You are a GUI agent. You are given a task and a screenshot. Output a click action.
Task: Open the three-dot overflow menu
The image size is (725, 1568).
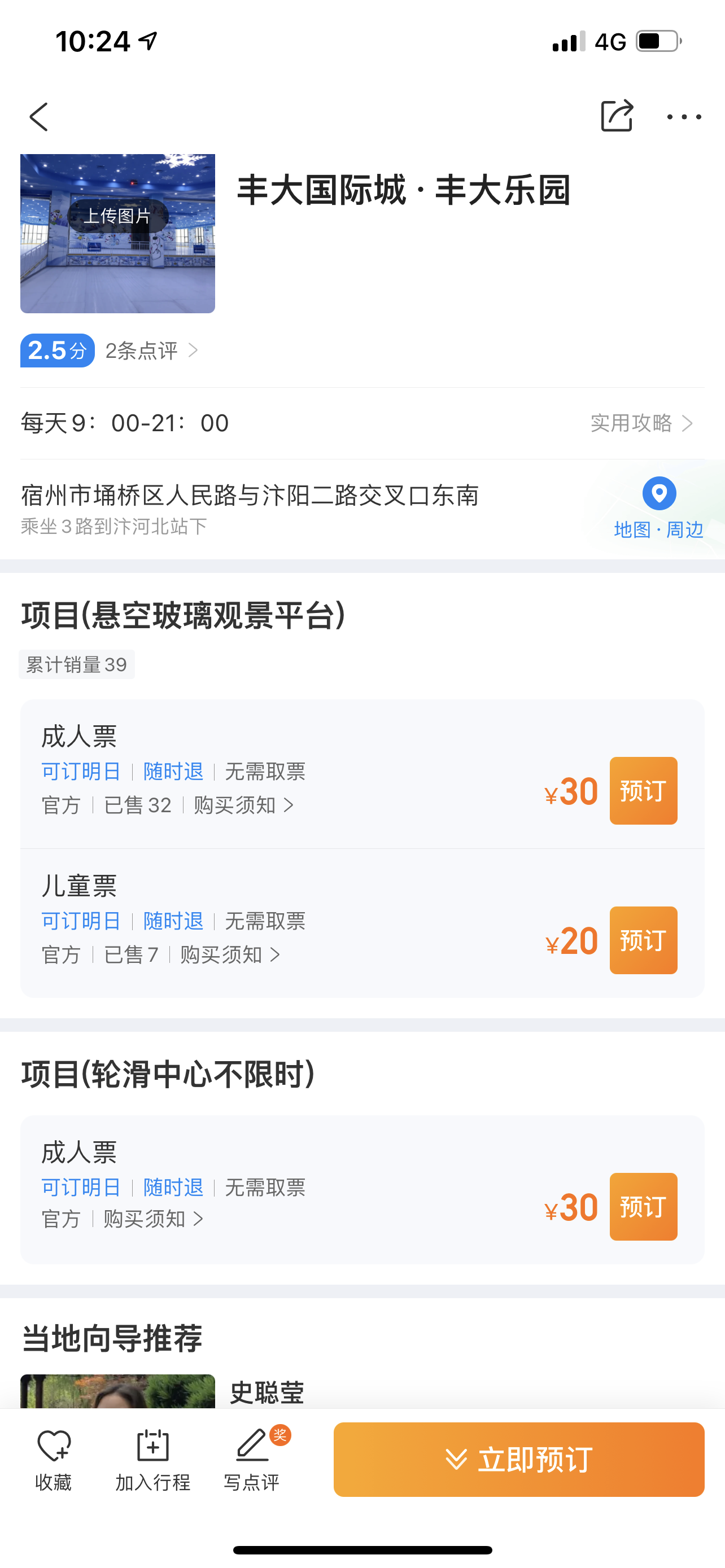(x=684, y=116)
